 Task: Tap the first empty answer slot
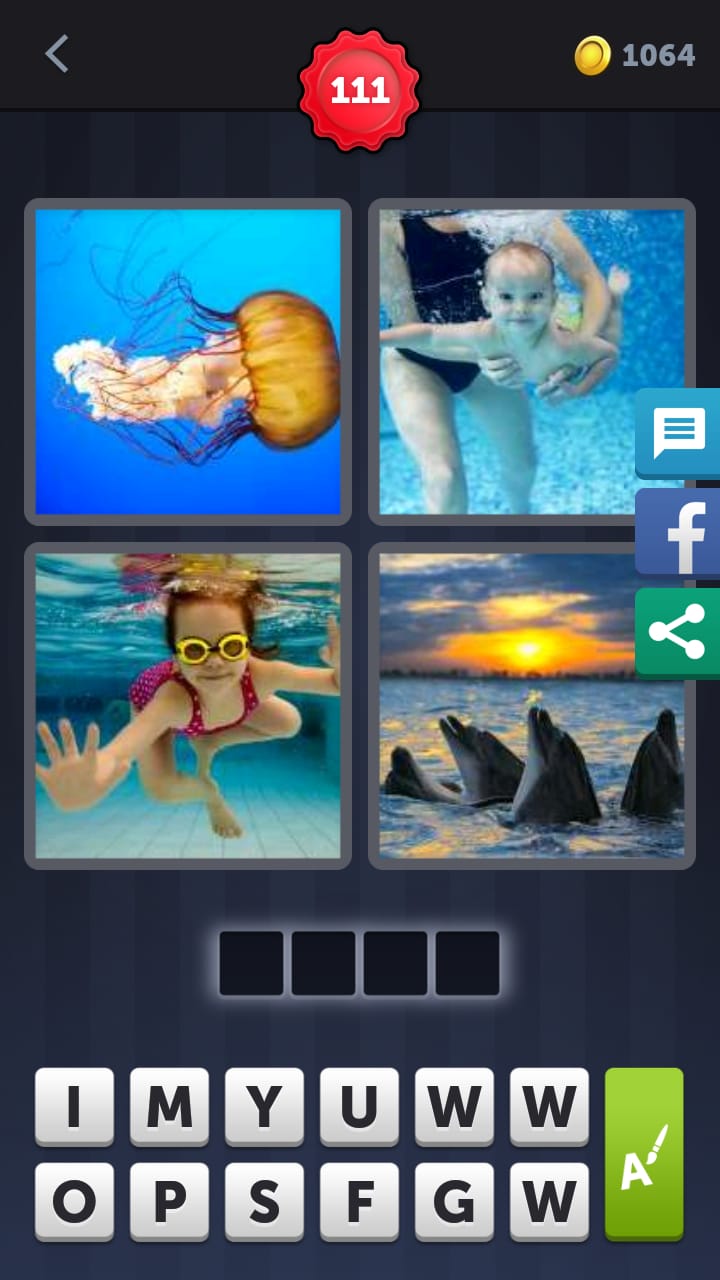(x=251, y=963)
